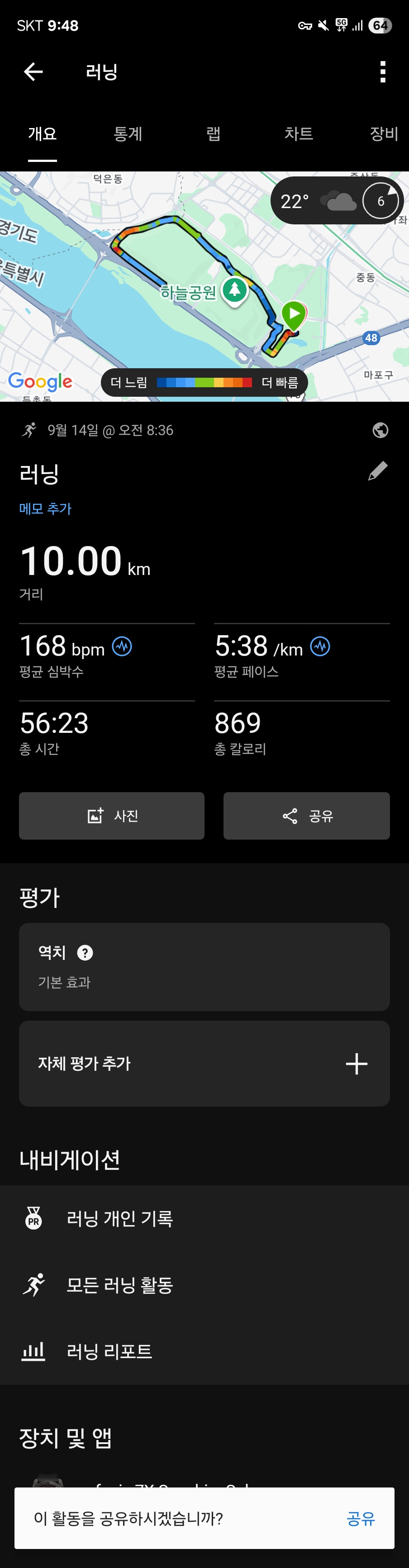This screenshot has width=409, height=1568.
Task: Add a self-evaluation via 자체 평가 추가
Action: pos(204,1064)
